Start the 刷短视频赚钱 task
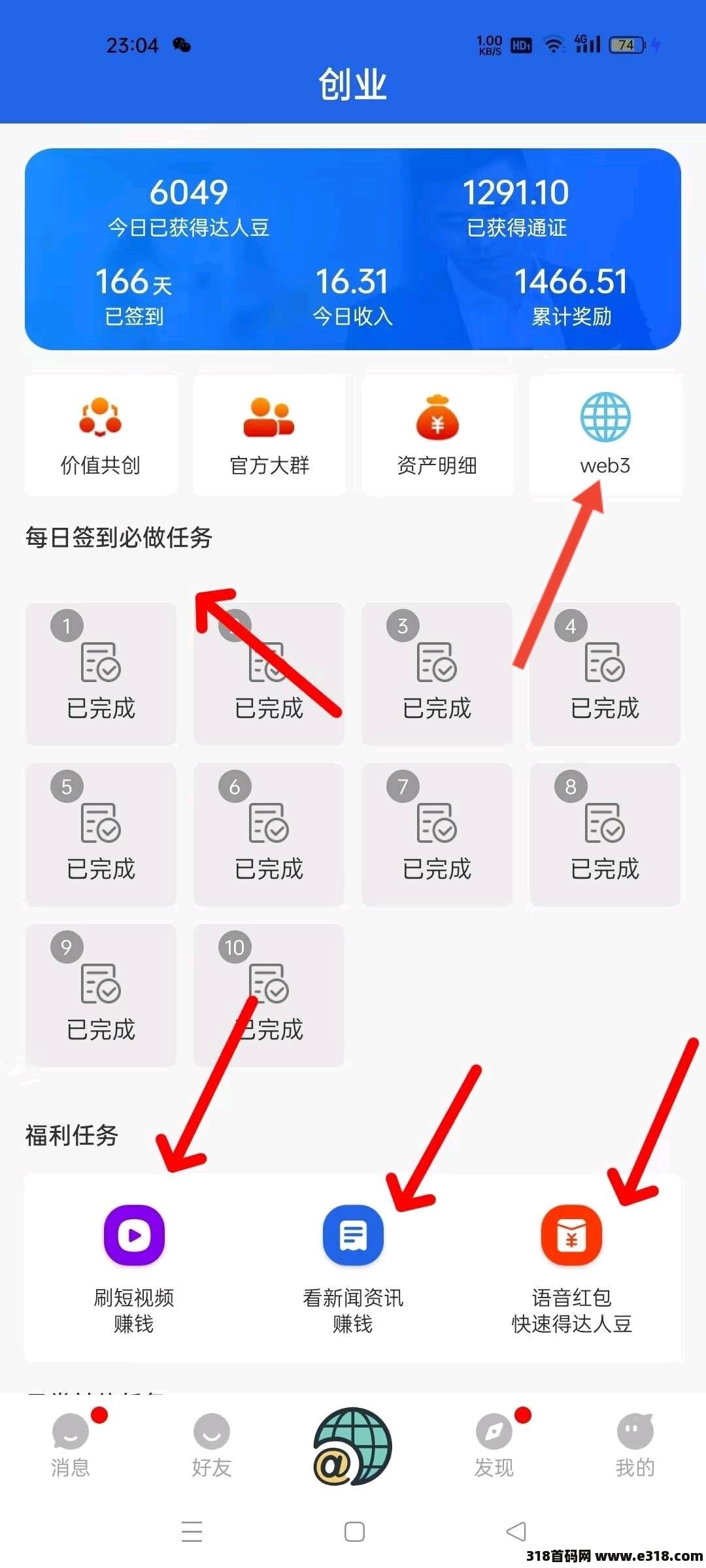Image resolution: width=706 pixels, height=1568 pixels. 134,1267
